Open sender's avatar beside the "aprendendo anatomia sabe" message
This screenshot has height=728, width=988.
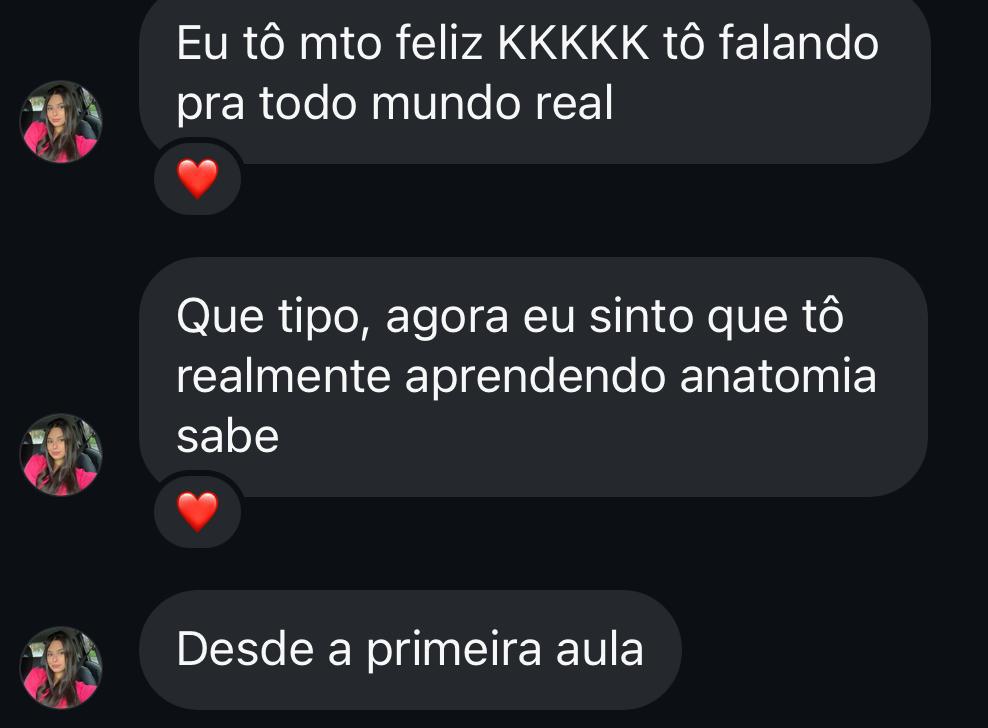61,455
